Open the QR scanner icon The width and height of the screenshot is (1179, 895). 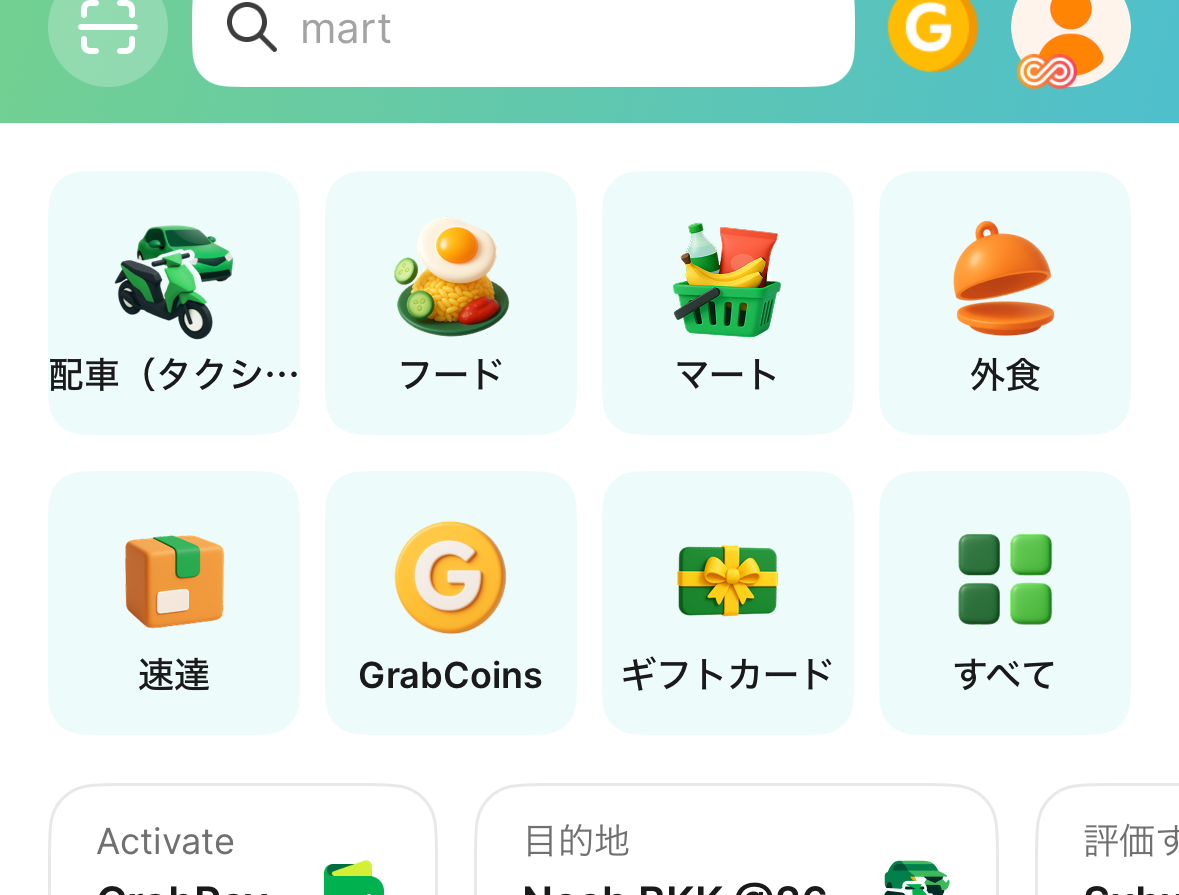point(107,28)
